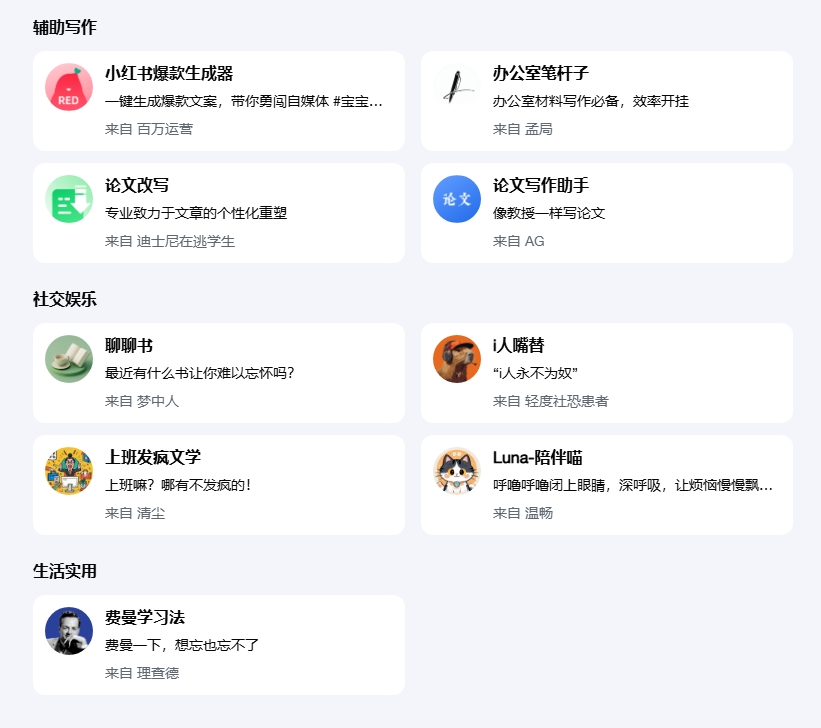This screenshot has height=728, width=821.
Task: Tap the i人嘴替 card
Action: click(x=606, y=373)
